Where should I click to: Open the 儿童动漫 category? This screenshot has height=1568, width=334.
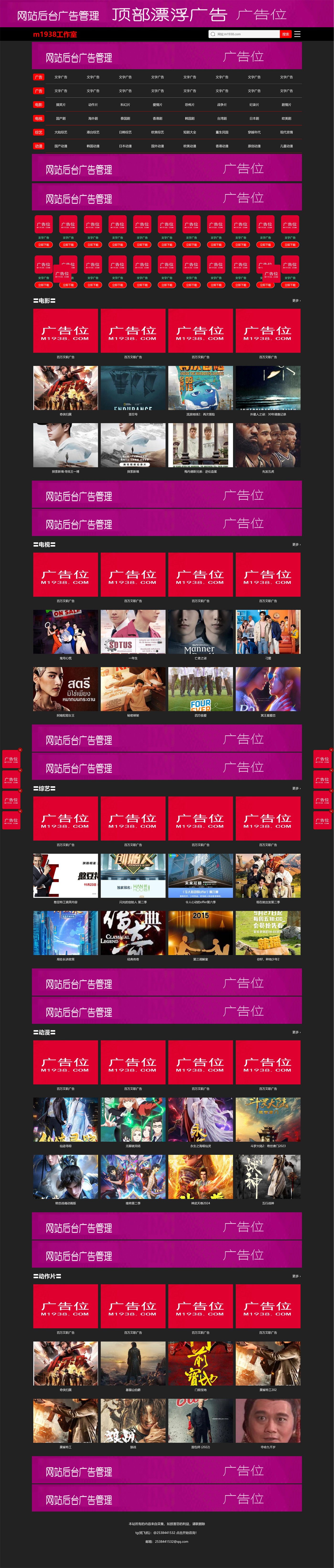[287, 146]
